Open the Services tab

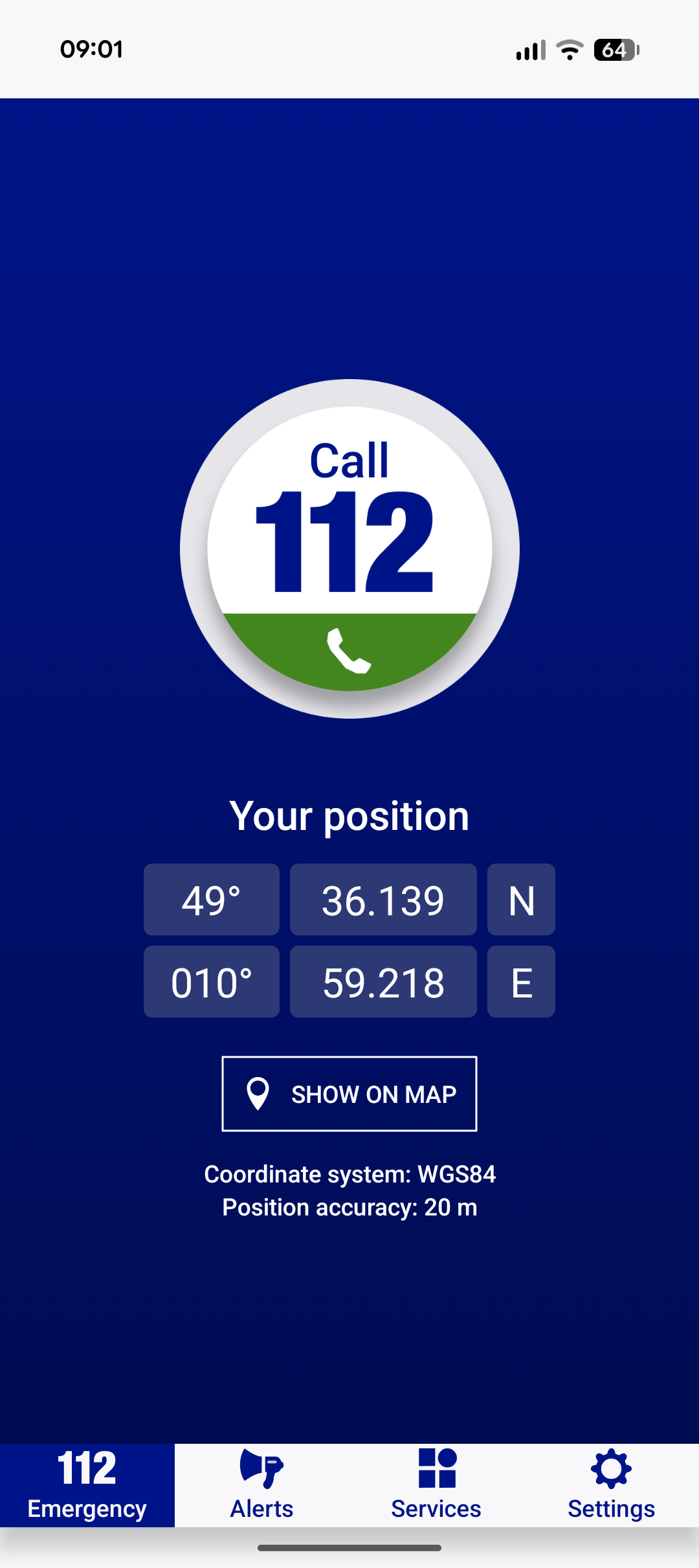click(436, 1485)
